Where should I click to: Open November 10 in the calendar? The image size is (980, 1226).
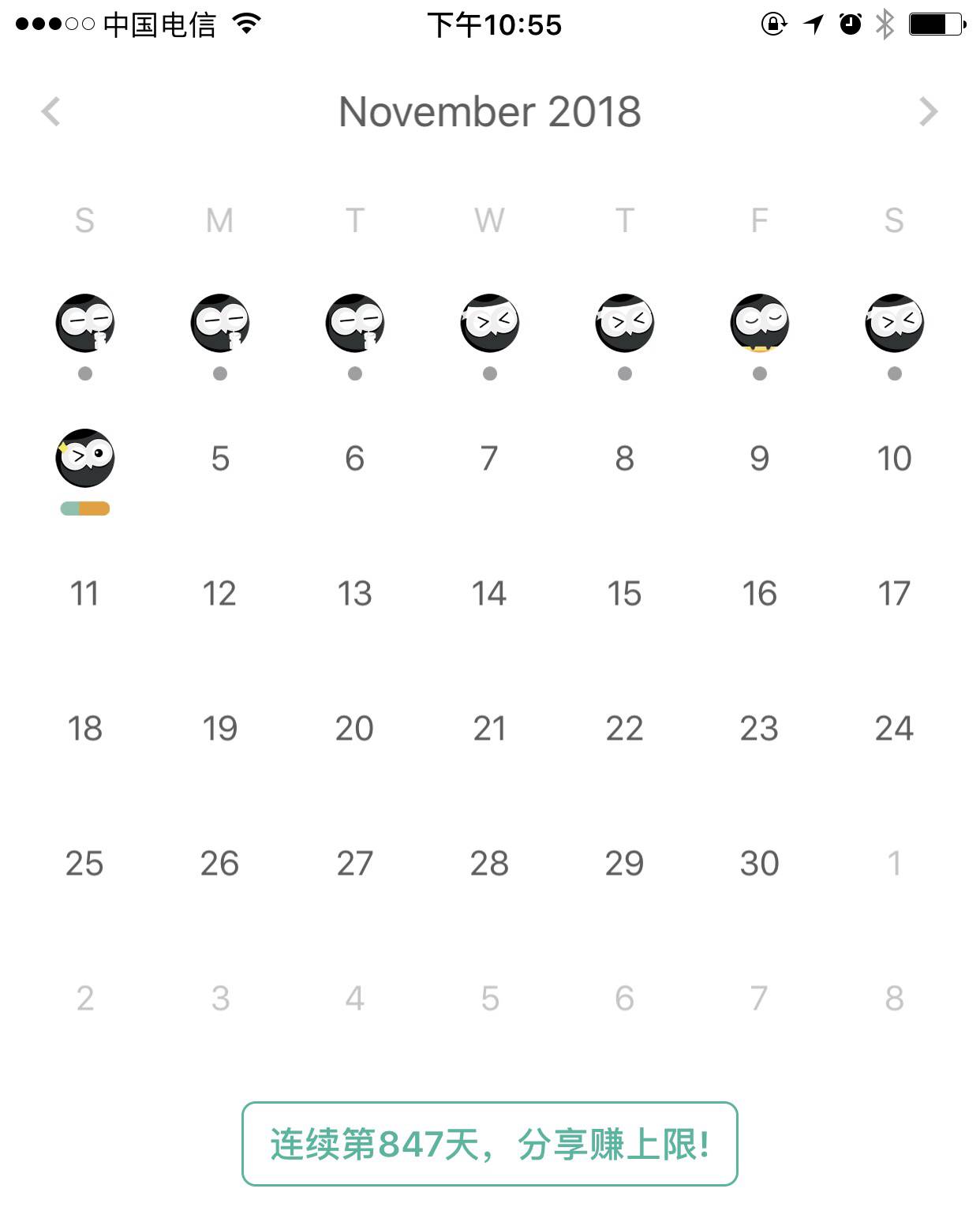894,459
